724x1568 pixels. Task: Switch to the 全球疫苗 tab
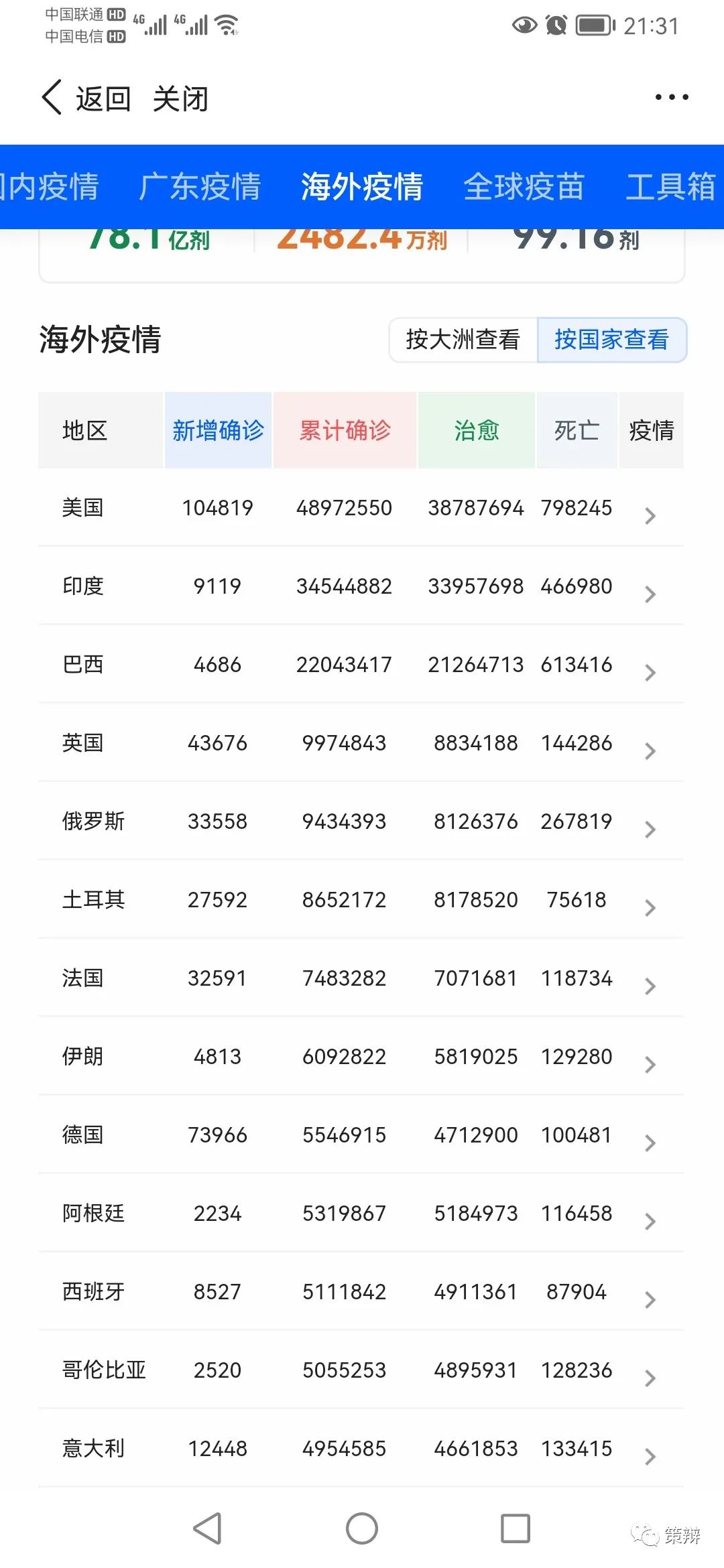(x=524, y=186)
